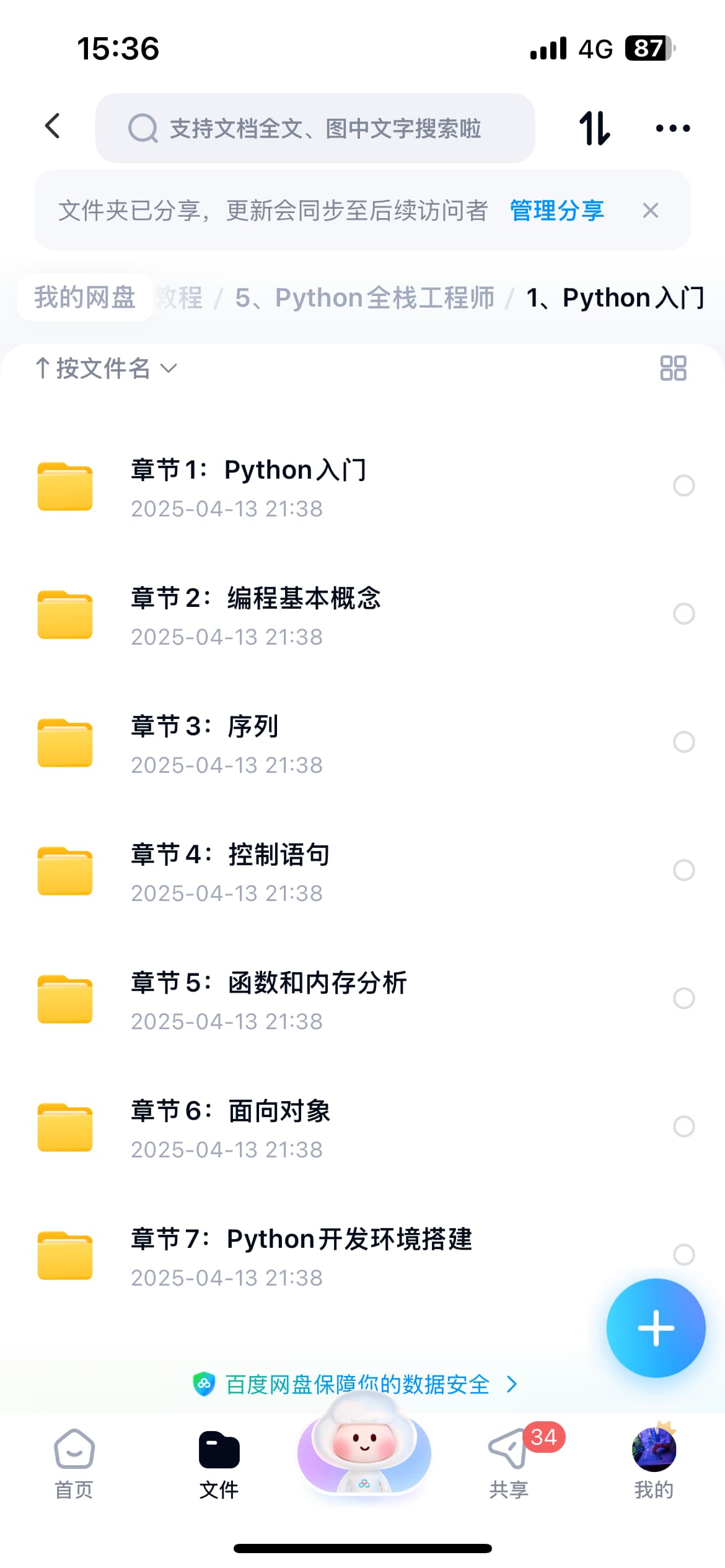
Task: Go to 5、Python全栈工程师 breadcrumb folder
Action: (364, 298)
